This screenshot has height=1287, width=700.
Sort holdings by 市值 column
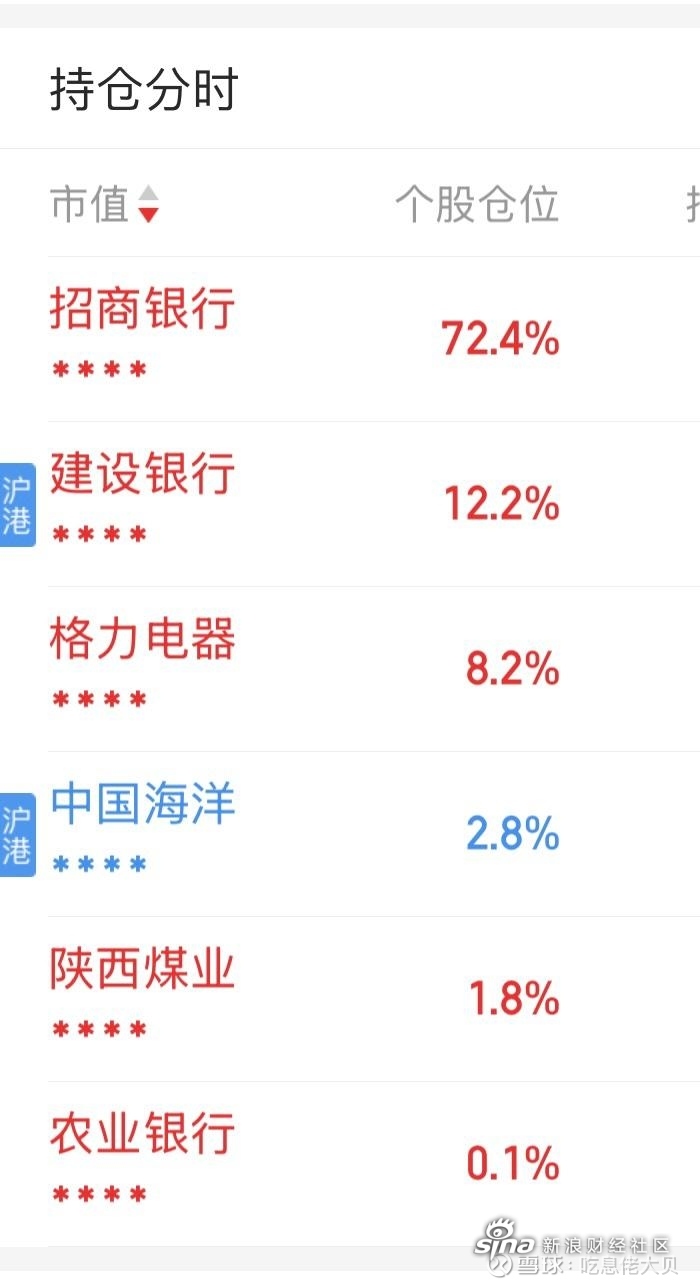(x=104, y=205)
